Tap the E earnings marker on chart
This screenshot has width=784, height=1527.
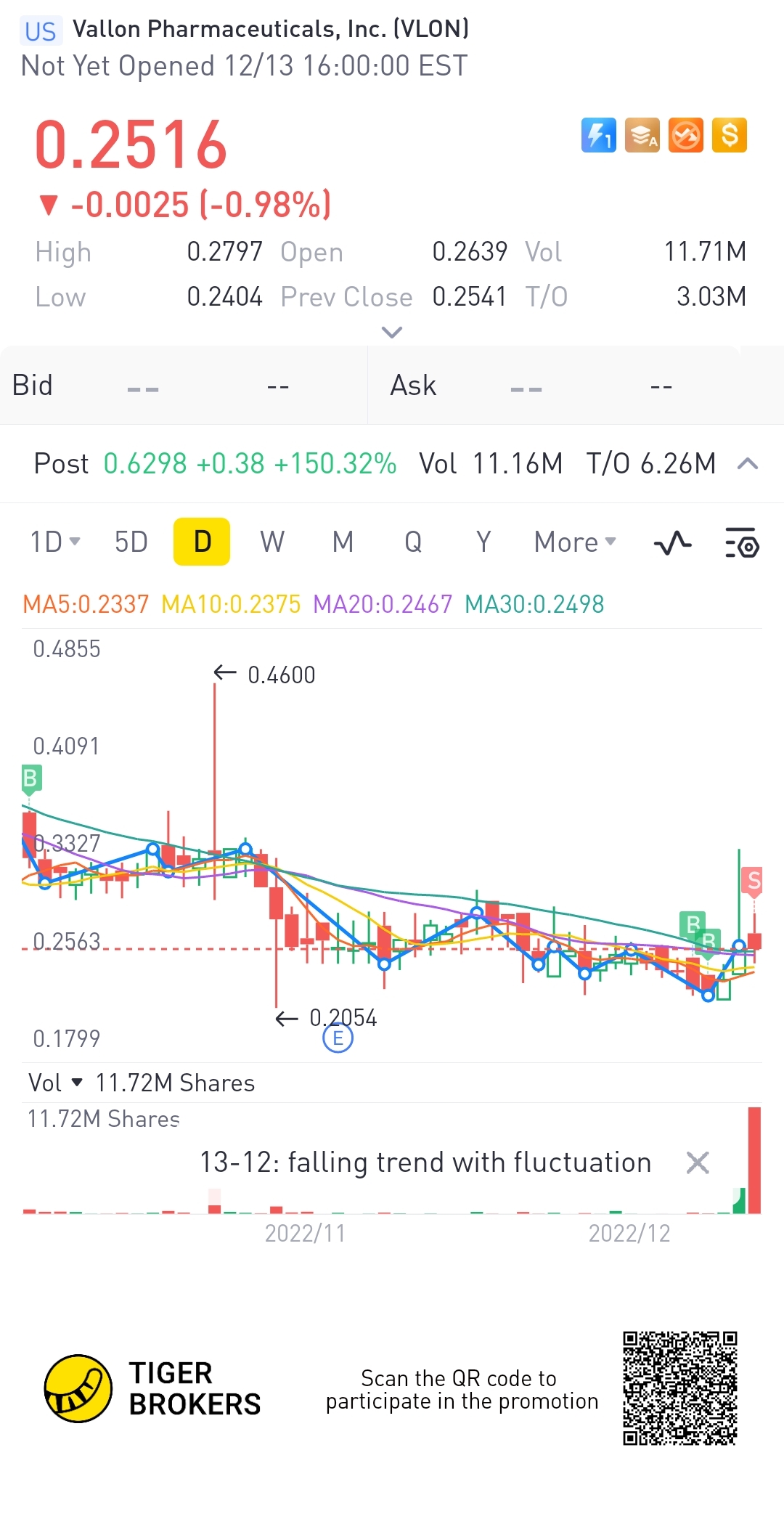[x=338, y=1038]
